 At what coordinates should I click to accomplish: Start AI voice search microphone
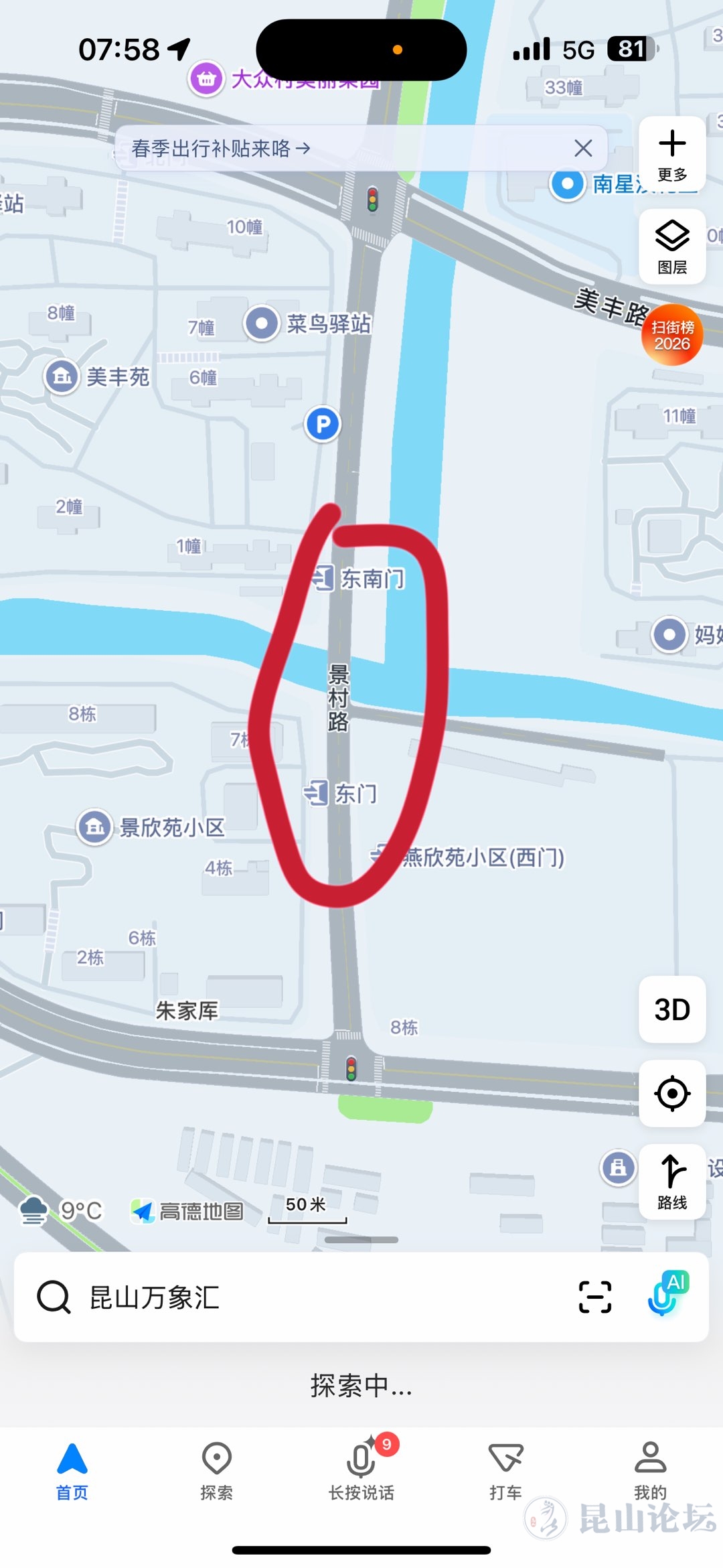tap(667, 1294)
